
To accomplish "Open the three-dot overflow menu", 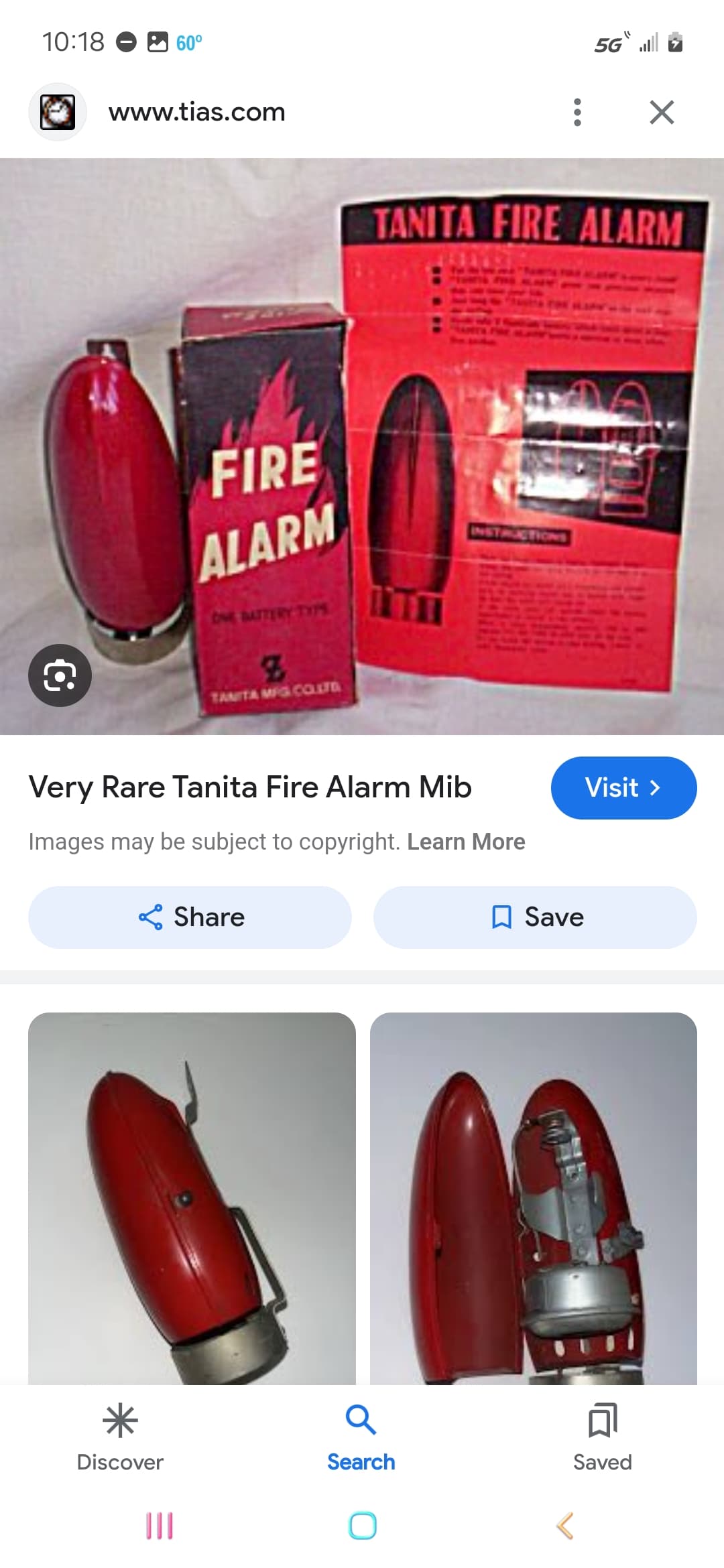I will pyautogui.click(x=577, y=113).
